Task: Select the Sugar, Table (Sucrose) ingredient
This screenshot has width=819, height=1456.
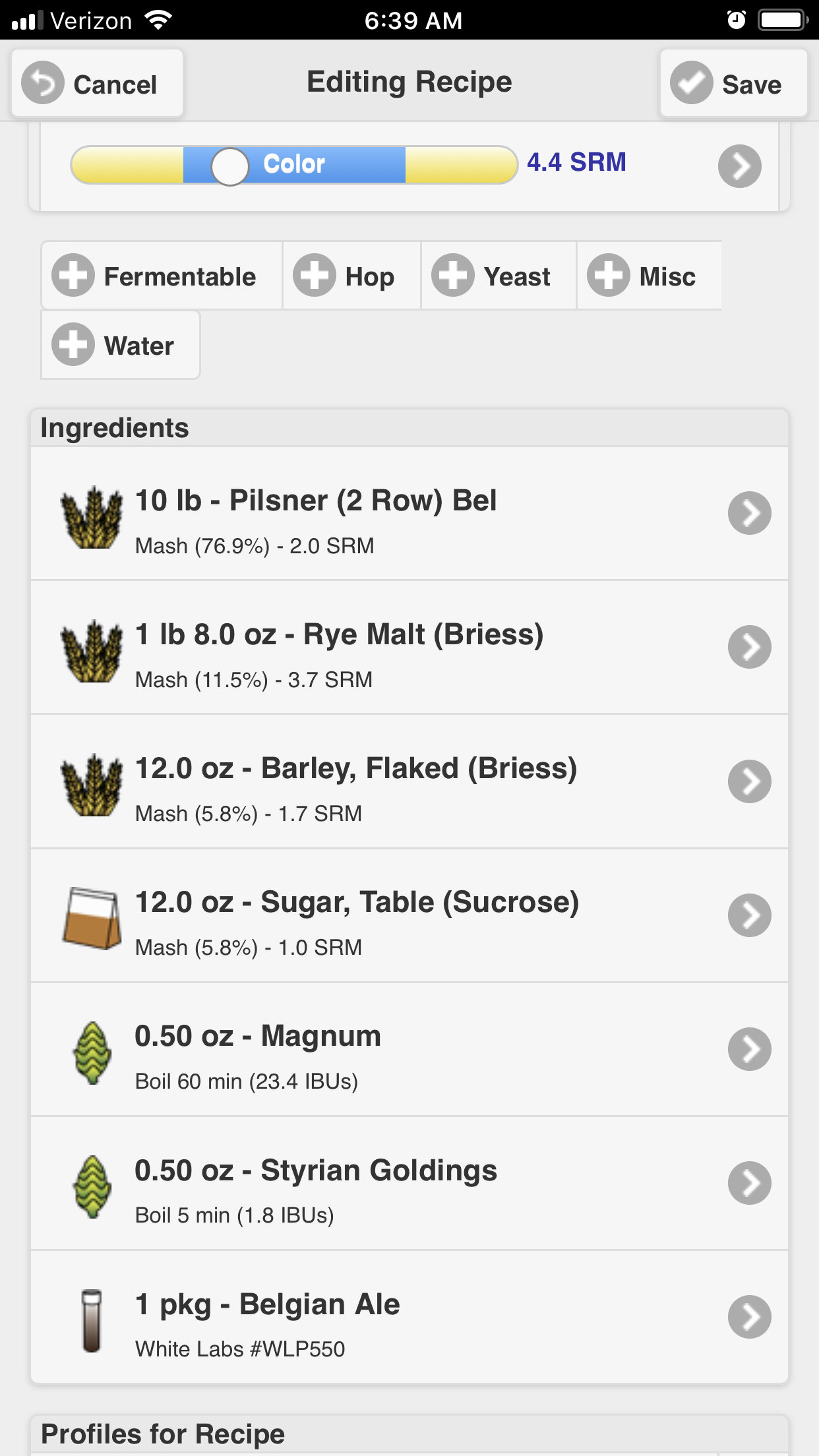Action: [409, 916]
